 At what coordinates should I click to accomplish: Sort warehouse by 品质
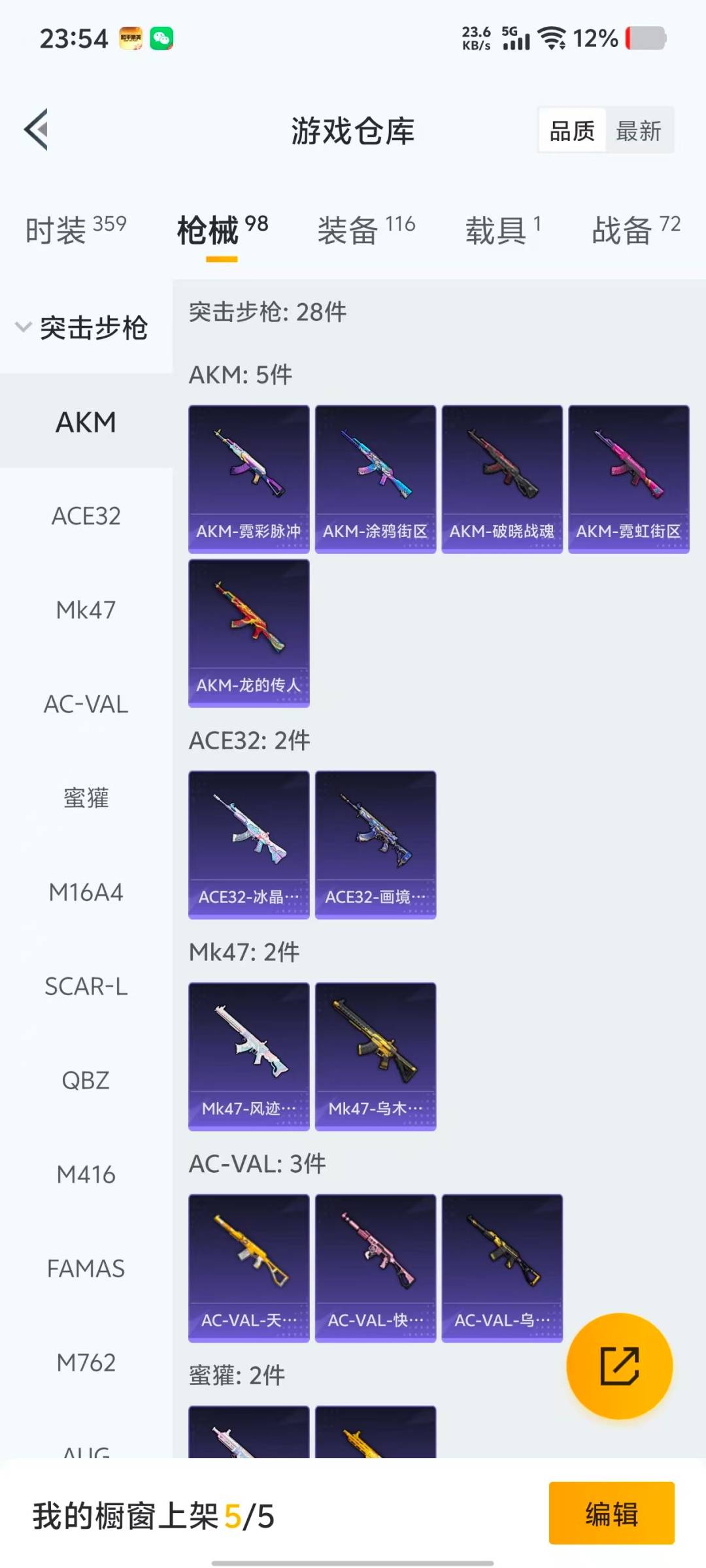pyautogui.click(x=572, y=131)
